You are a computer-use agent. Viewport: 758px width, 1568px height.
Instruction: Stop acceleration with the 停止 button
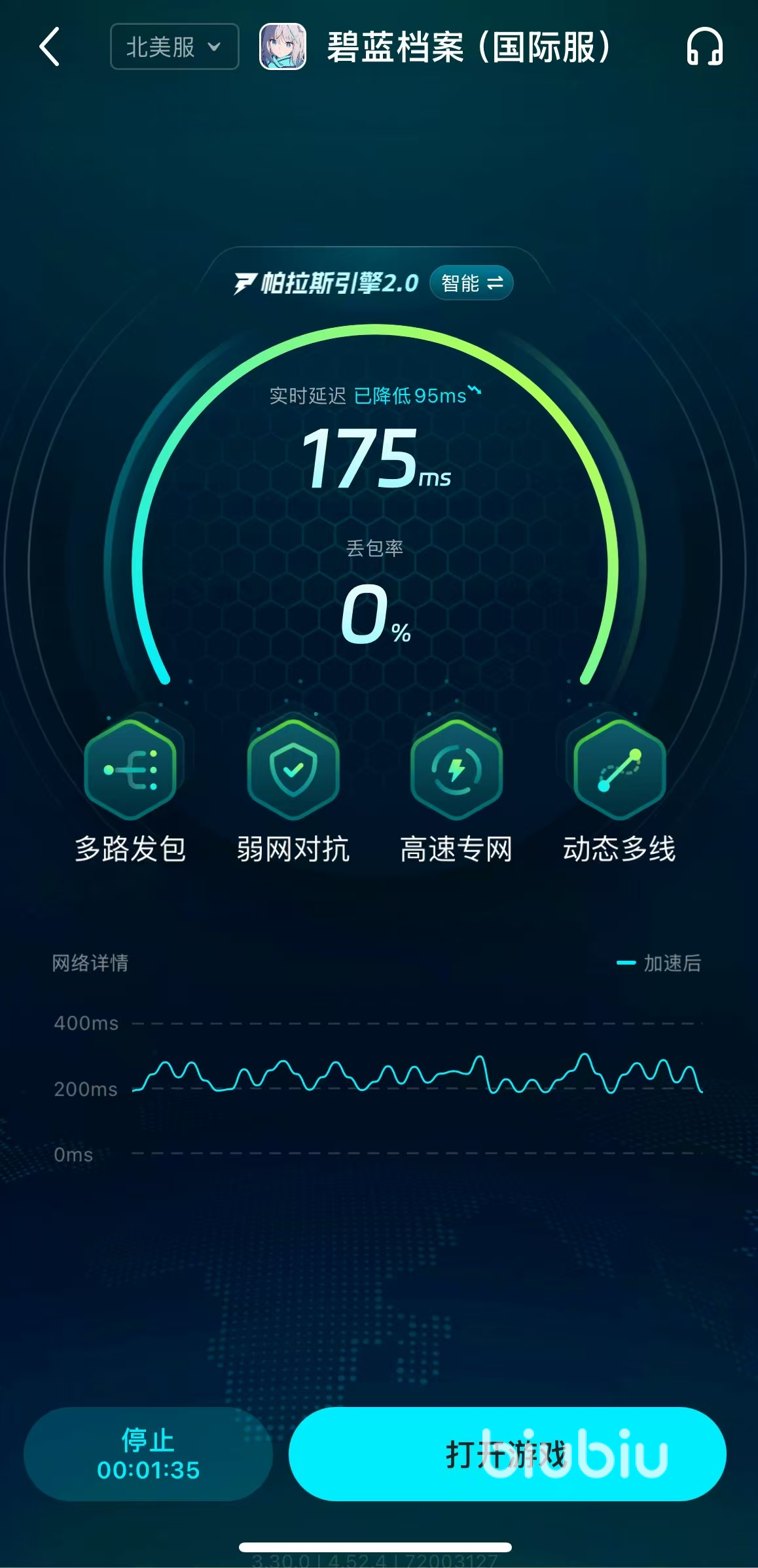(x=148, y=1454)
